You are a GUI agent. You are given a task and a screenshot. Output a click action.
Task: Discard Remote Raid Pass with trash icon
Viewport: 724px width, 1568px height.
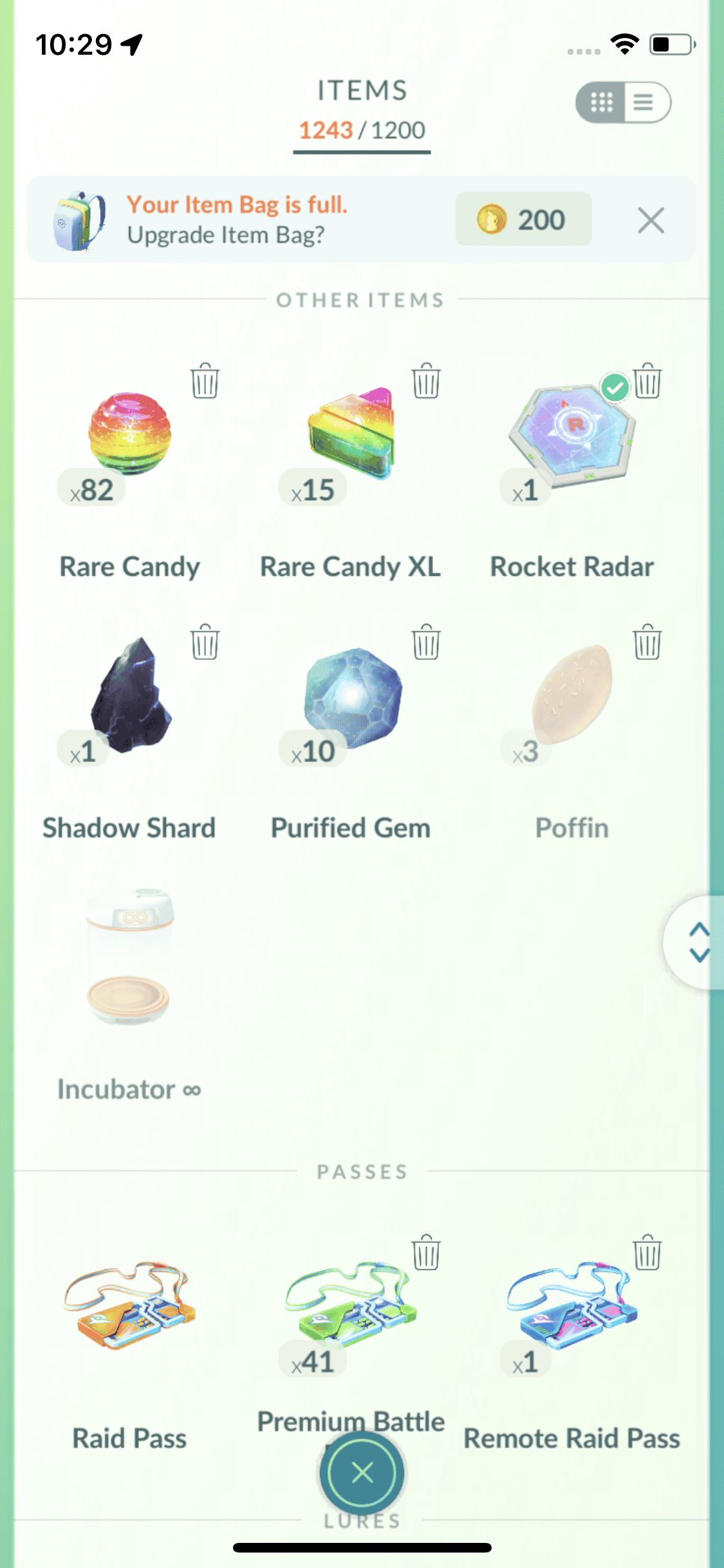pos(647,1253)
